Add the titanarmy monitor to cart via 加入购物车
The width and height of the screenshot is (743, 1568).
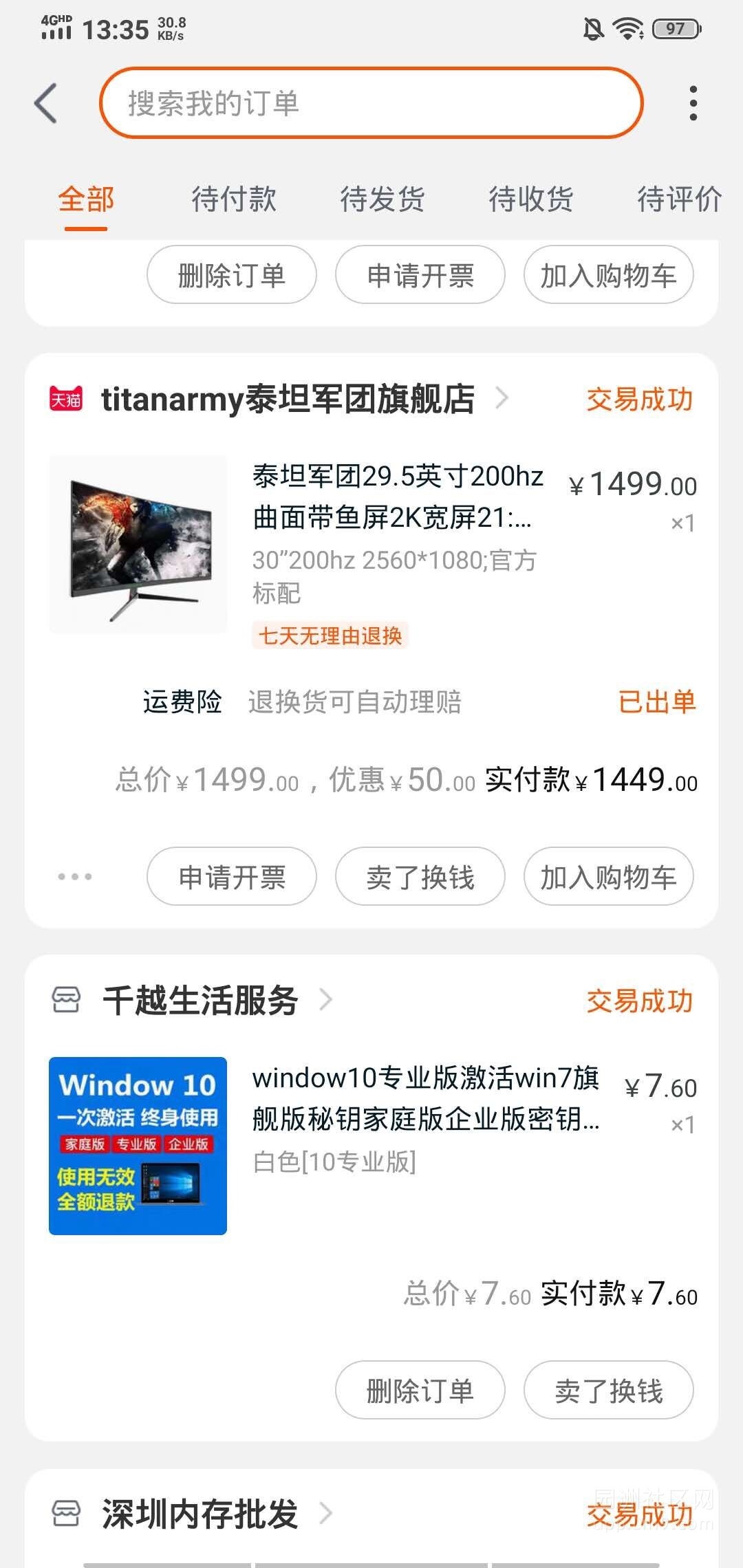coord(608,877)
